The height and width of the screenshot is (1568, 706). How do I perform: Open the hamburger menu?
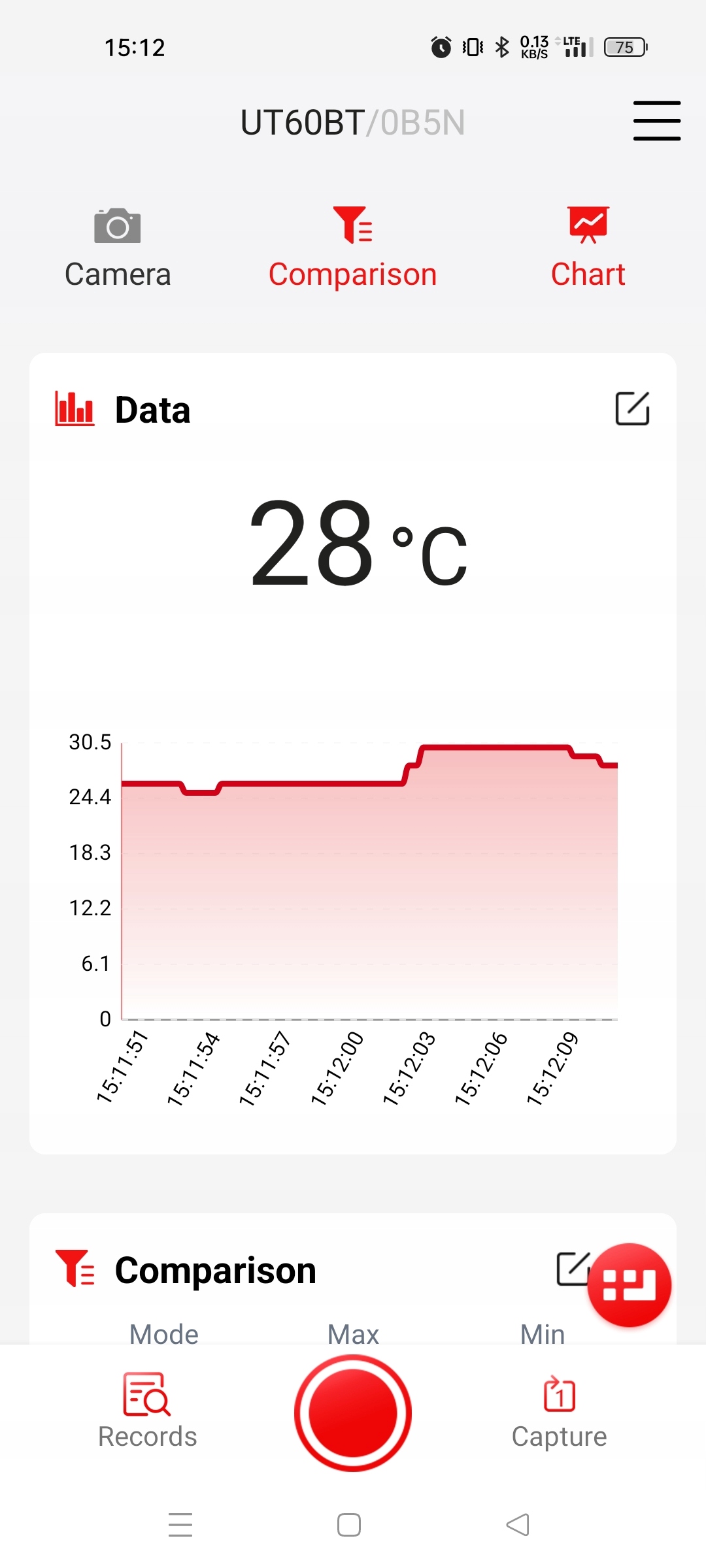pos(656,121)
